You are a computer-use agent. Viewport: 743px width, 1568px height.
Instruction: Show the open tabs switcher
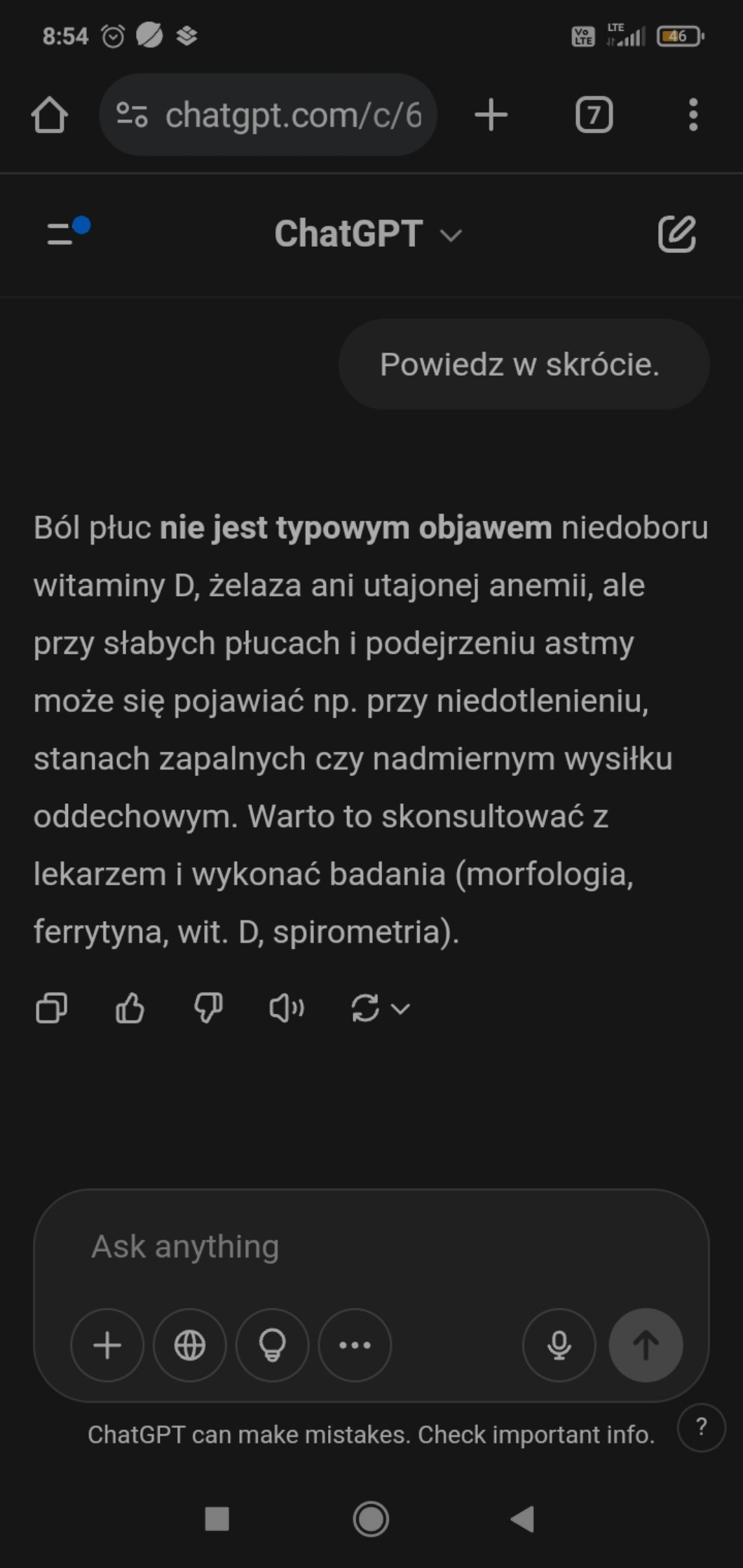point(594,115)
